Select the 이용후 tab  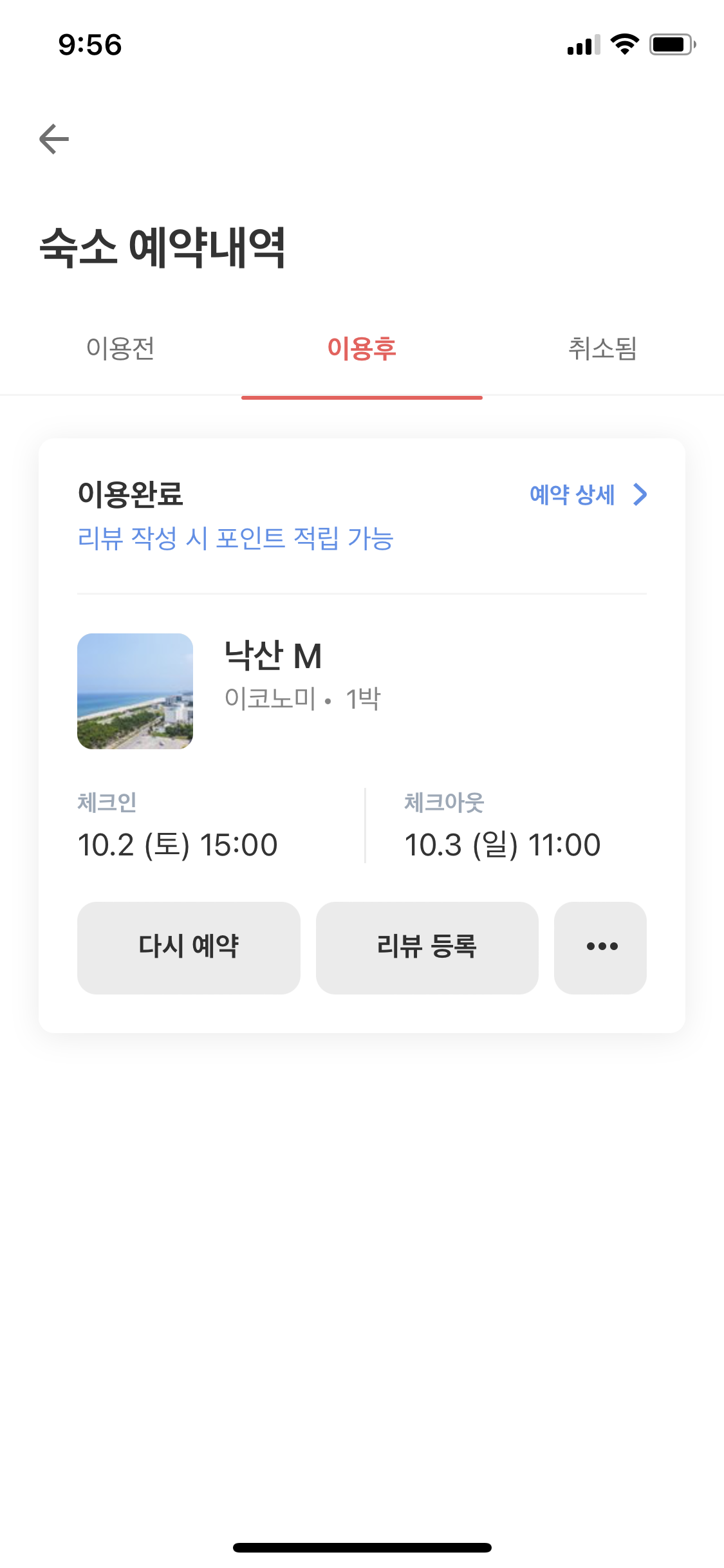pyautogui.click(x=362, y=349)
